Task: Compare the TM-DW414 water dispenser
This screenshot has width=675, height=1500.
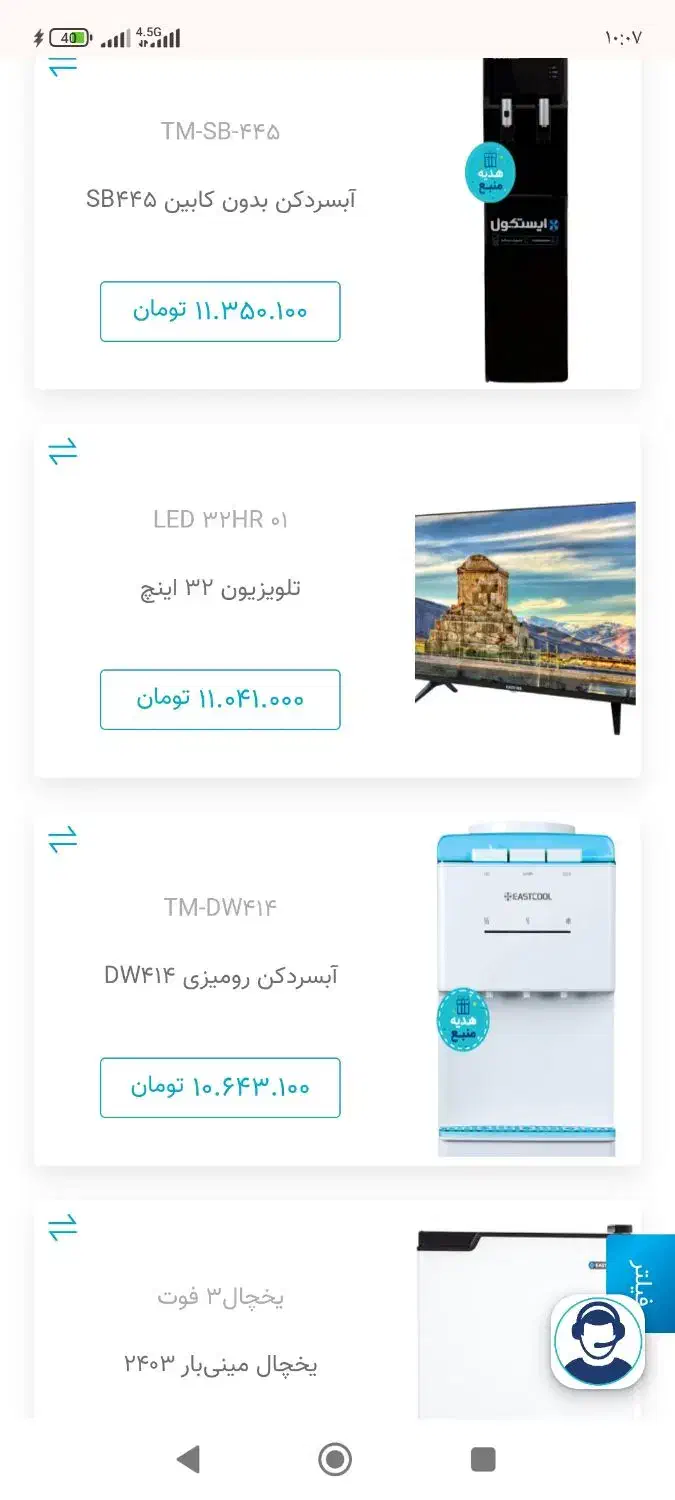Action: click(62, 840)
